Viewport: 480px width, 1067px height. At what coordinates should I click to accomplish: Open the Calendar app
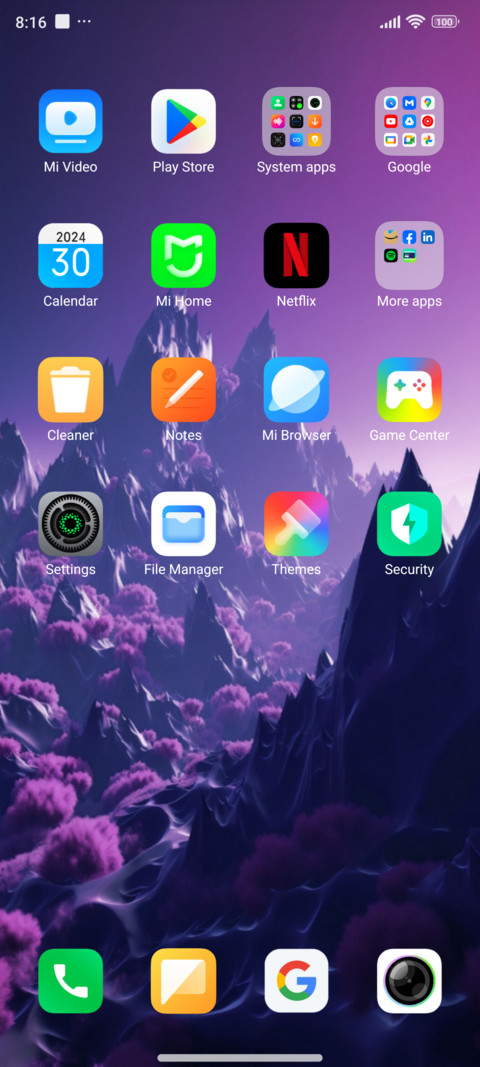[x=71, y=255]
